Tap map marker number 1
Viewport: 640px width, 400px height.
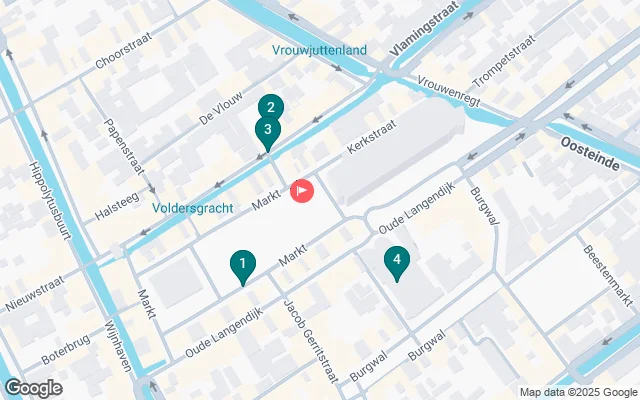coord(241,265)
